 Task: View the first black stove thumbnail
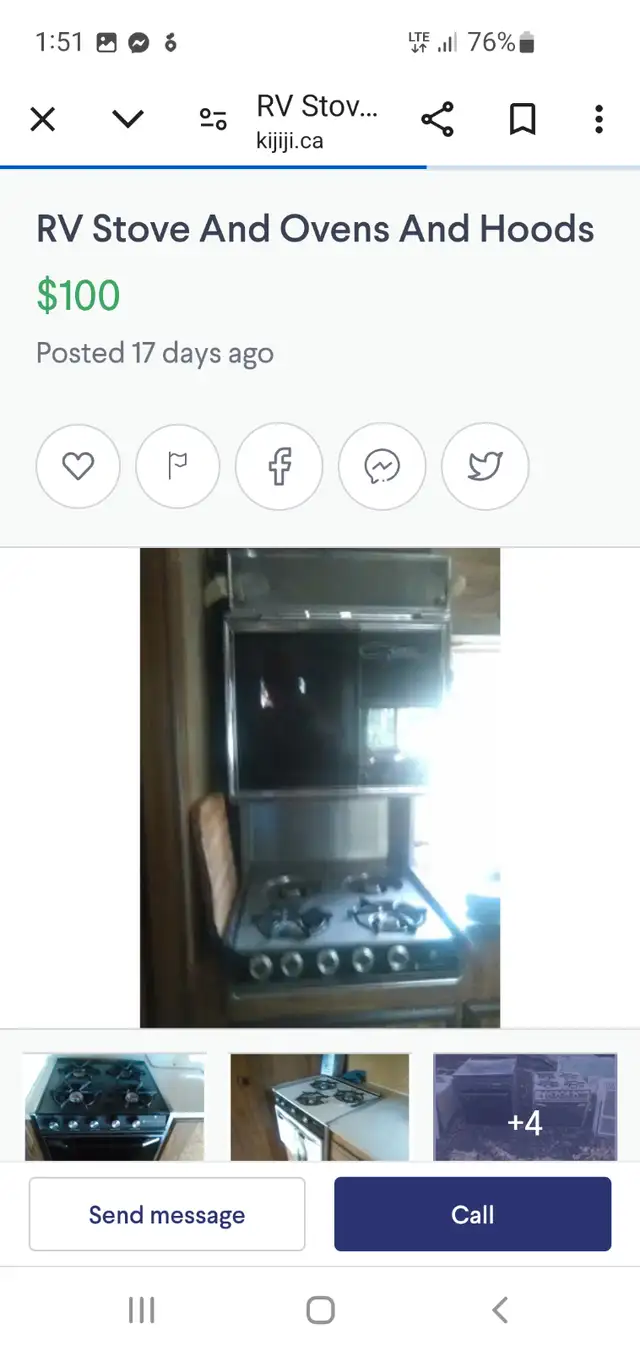tap(114, 1107)
